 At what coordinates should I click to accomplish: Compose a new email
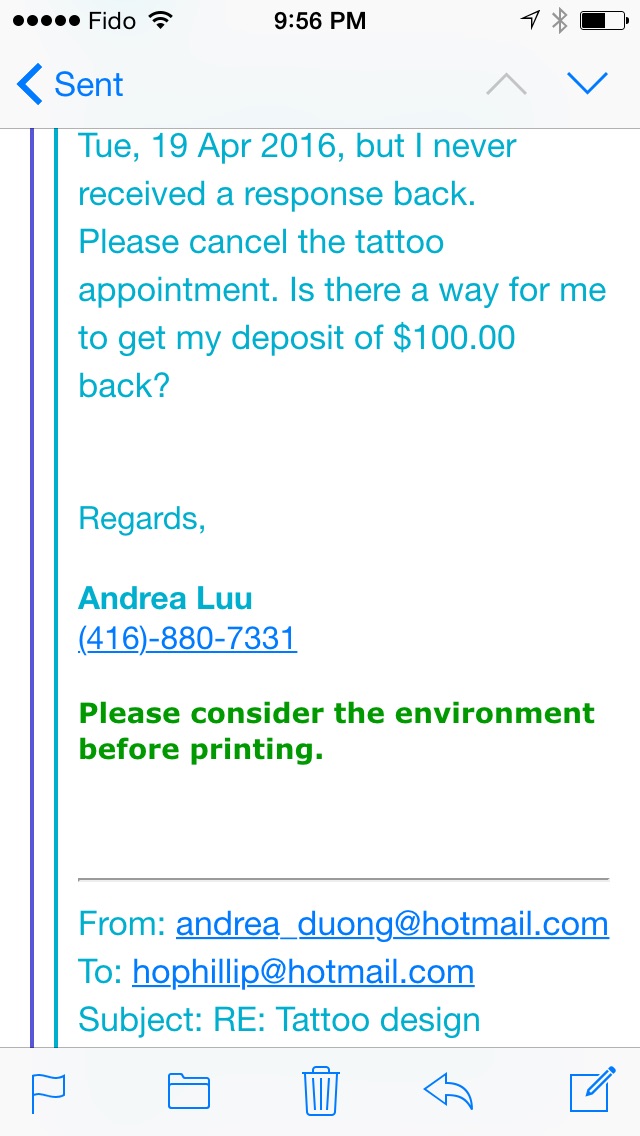pos(591,1090)
